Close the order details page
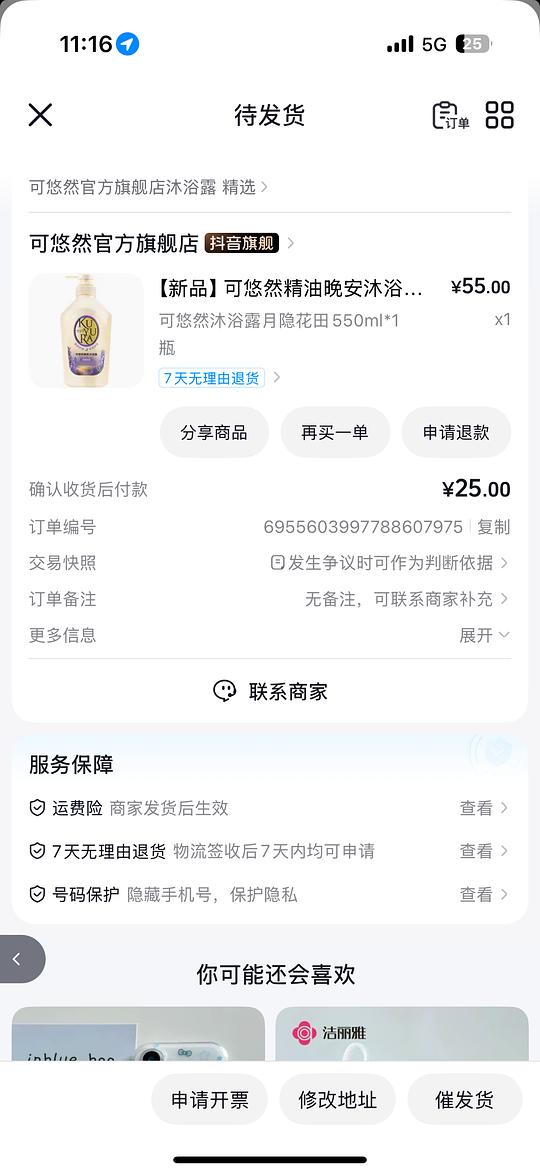 [x=40, y=115]
